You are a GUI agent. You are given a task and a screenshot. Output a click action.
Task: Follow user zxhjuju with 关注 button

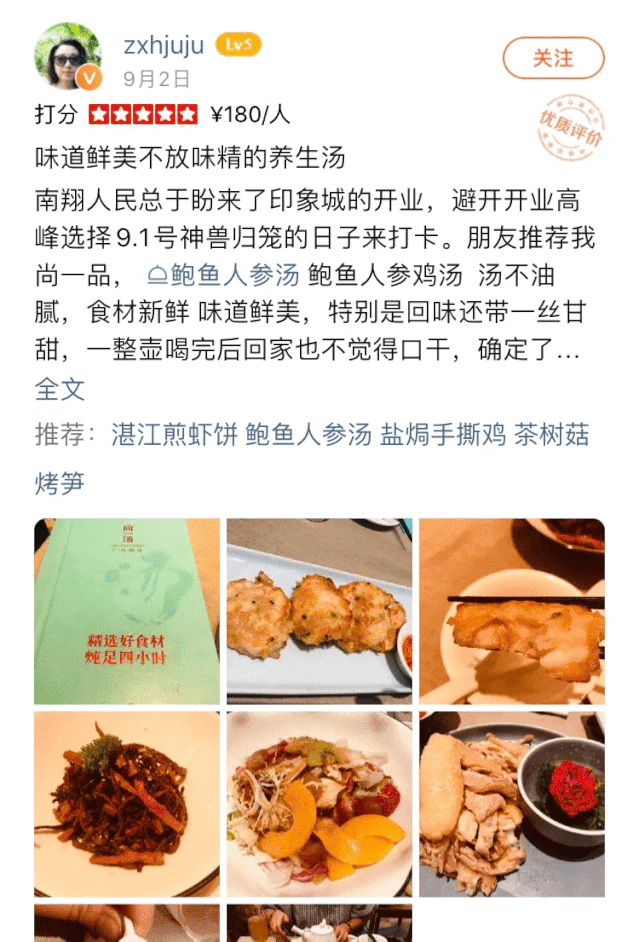pos(553,58)
